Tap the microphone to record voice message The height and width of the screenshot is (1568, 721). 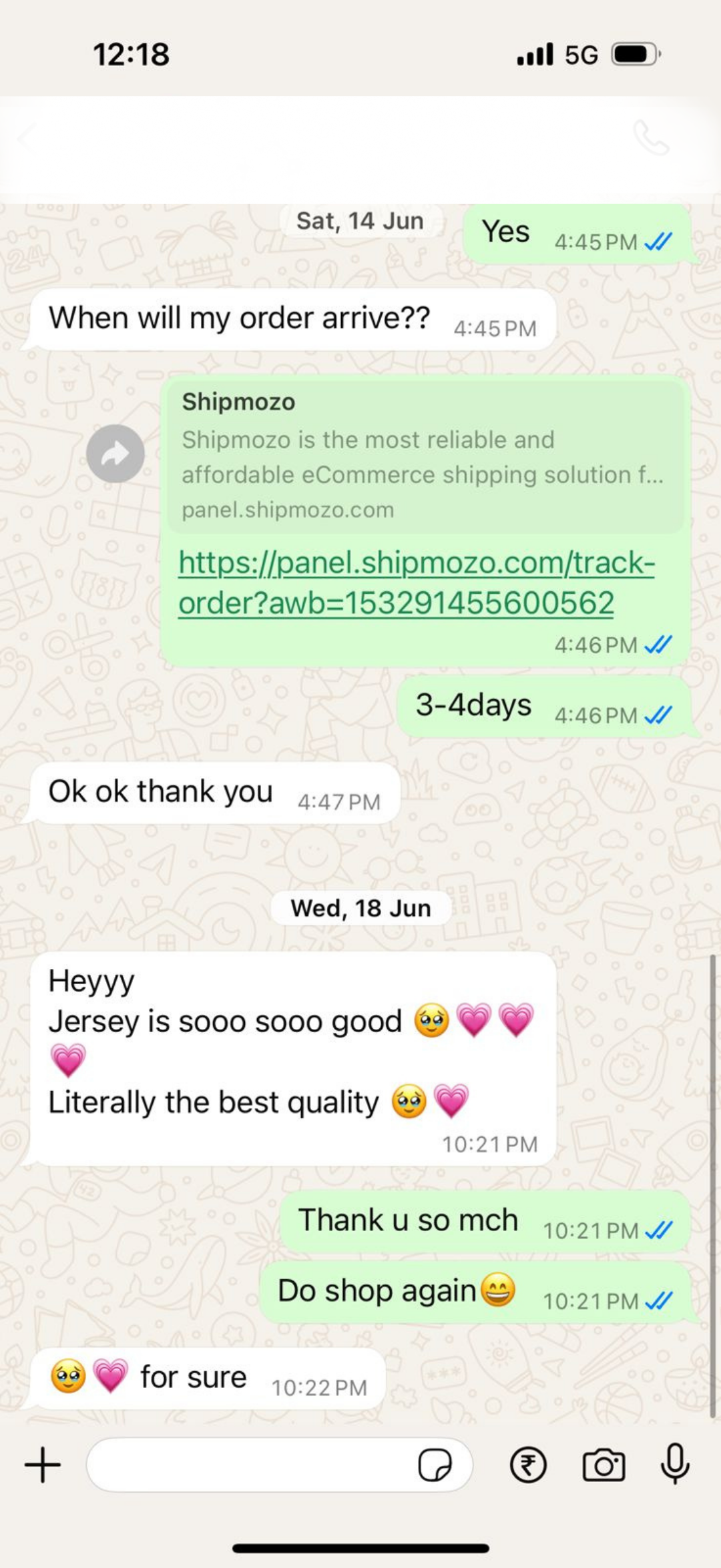tap(675, 1464)
